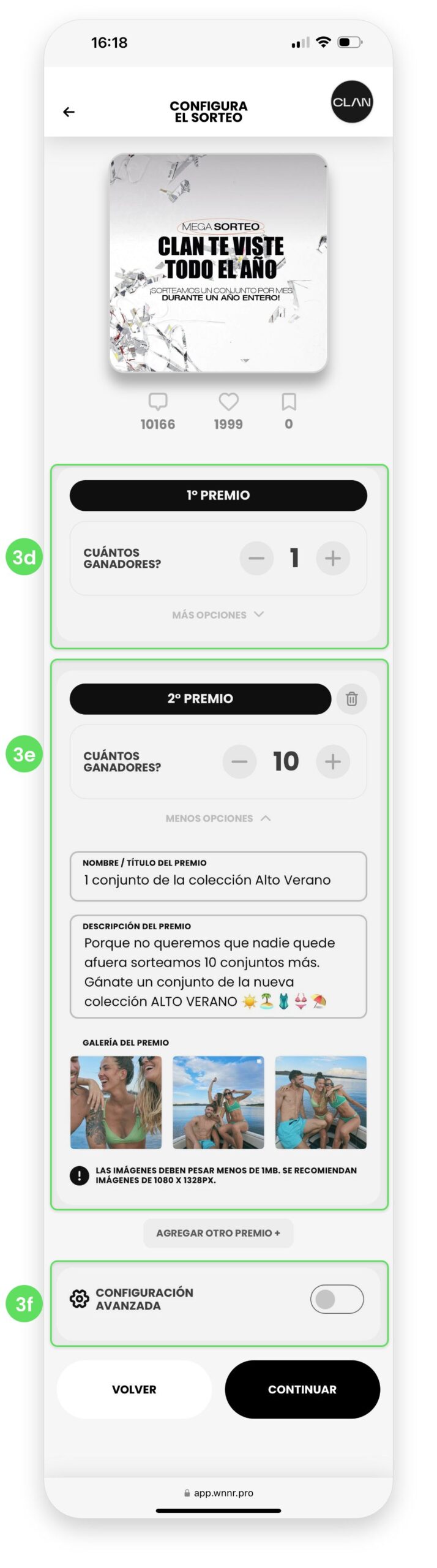Edit the Nombre / Título del Premio field
The width and height of the screenshot is (437, 1568).
point(218,880)
